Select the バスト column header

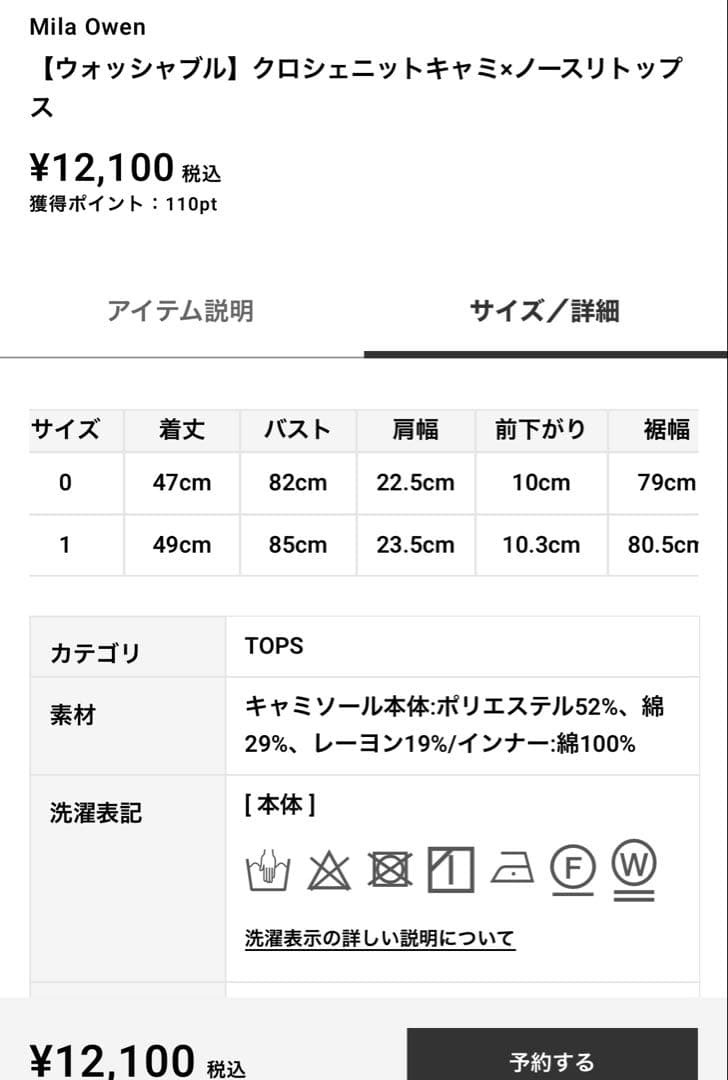(x=298, y=430)
